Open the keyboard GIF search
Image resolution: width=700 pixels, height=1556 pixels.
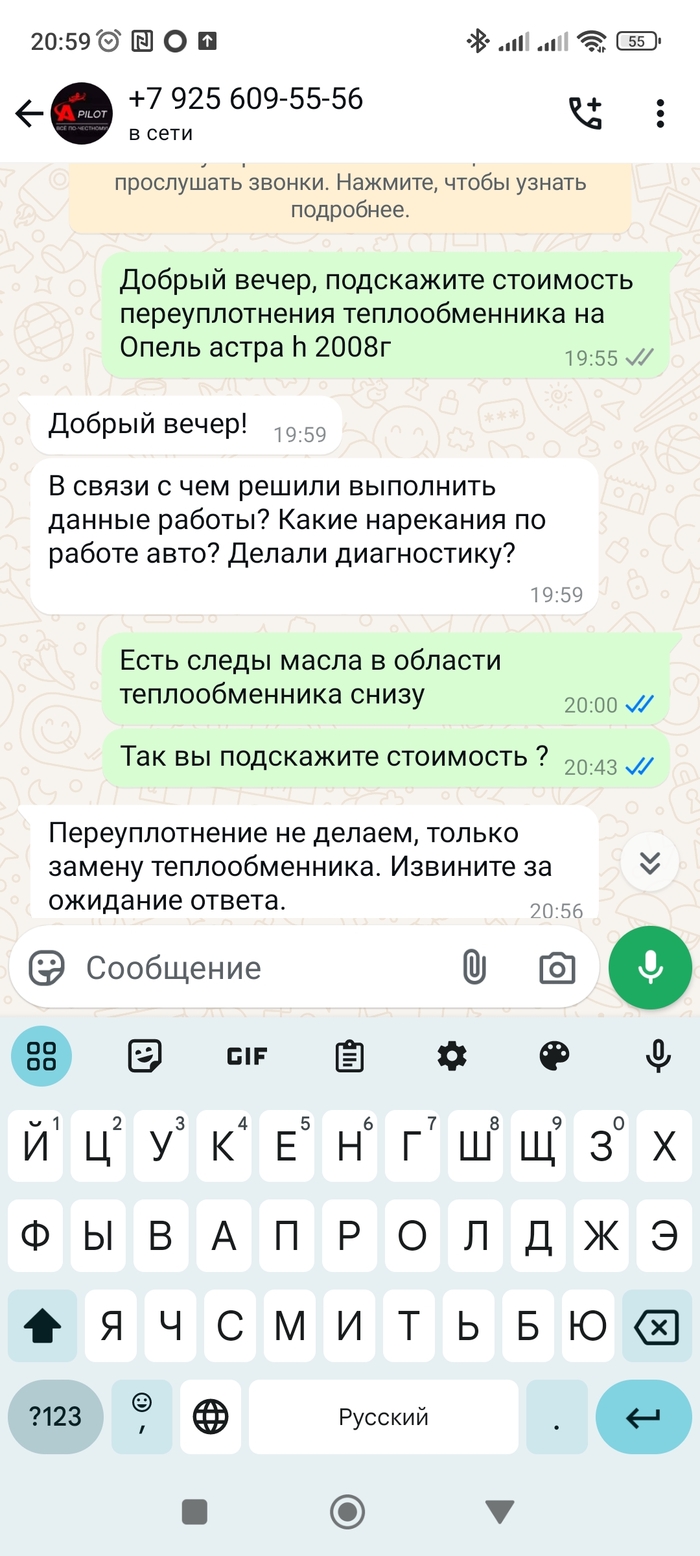pos(247,1056)
